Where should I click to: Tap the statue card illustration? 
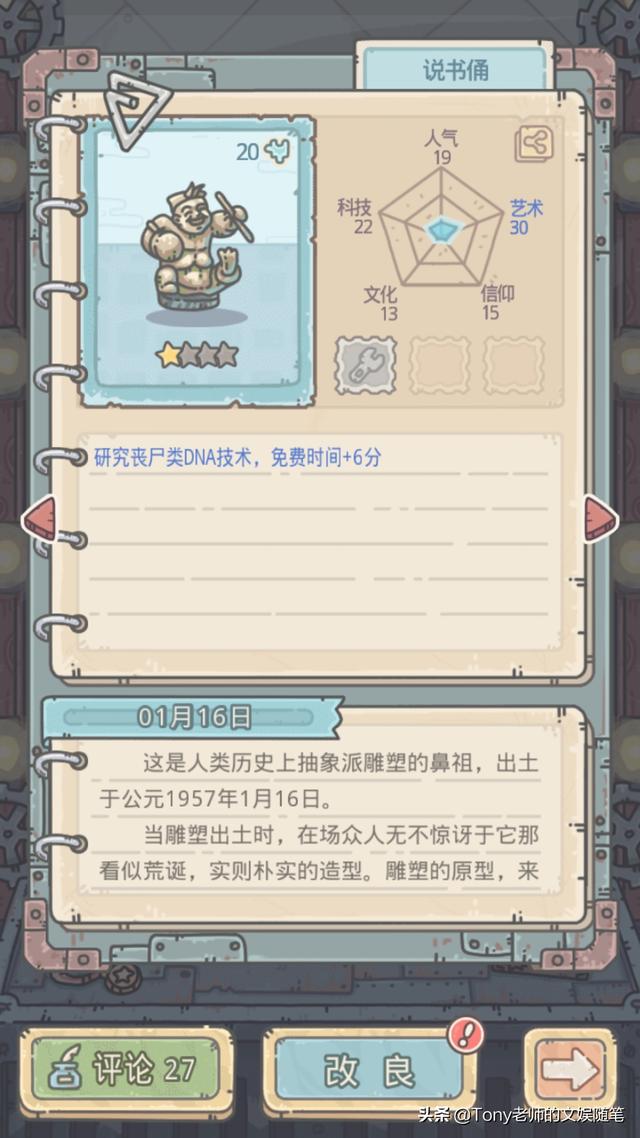coord(198,261)
